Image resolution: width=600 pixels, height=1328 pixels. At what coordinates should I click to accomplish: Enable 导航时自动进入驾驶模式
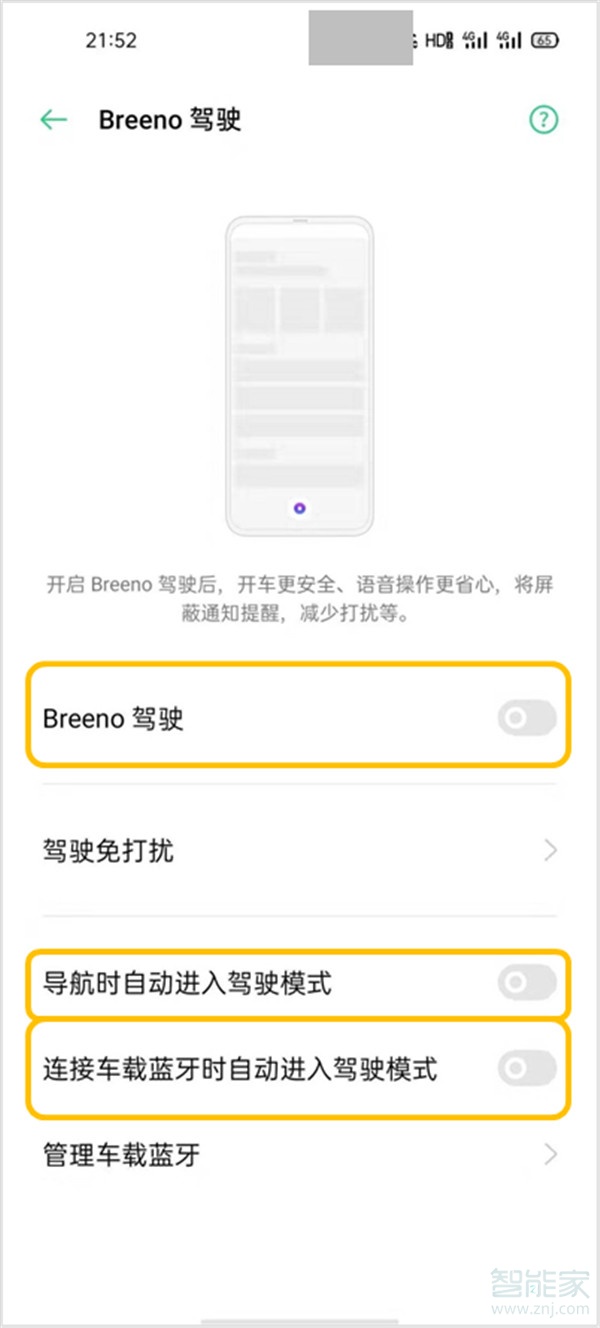pyautogui.click(x=526, y=983)
